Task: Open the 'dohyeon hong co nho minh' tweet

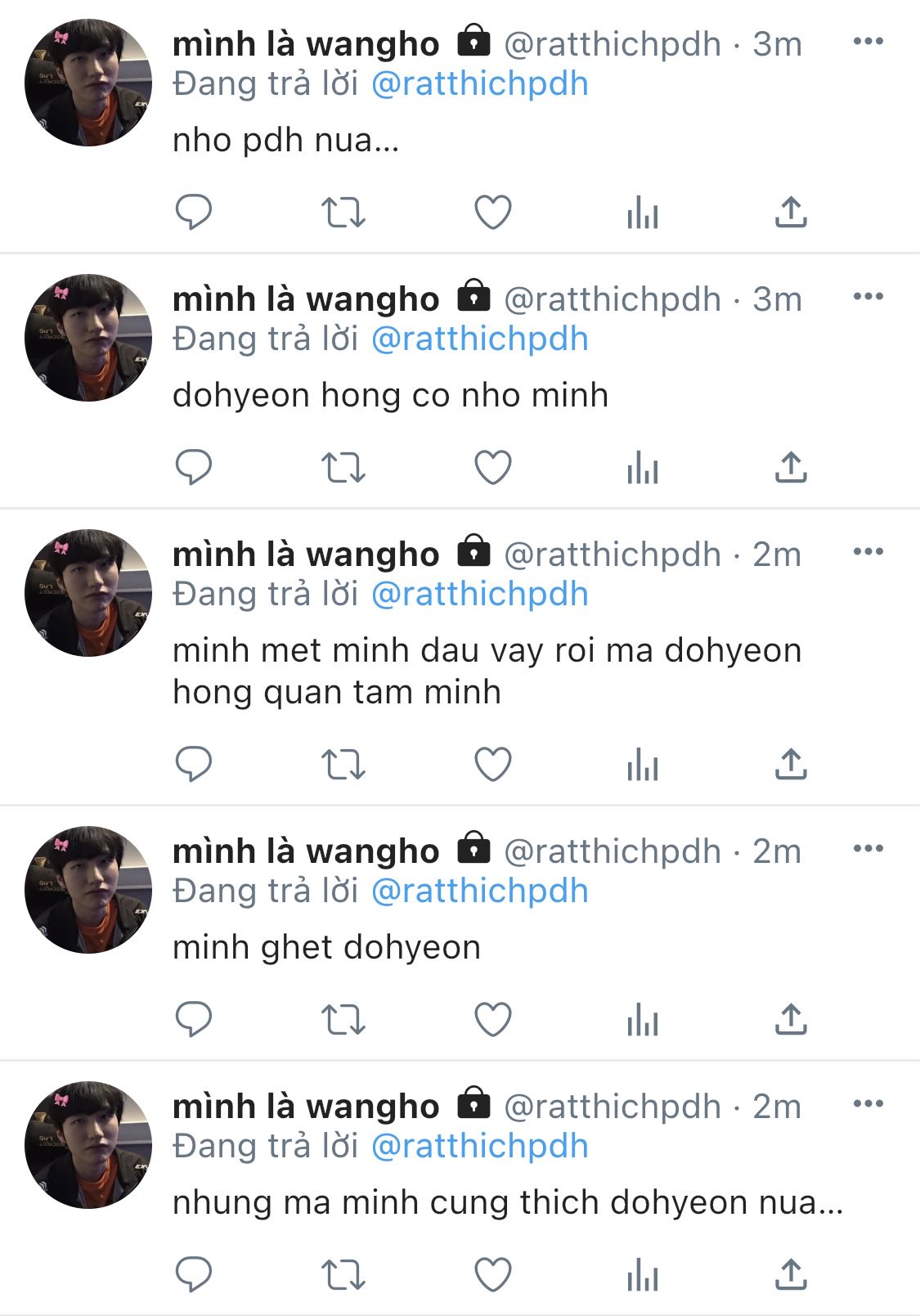Action: (x=390, y=396)
